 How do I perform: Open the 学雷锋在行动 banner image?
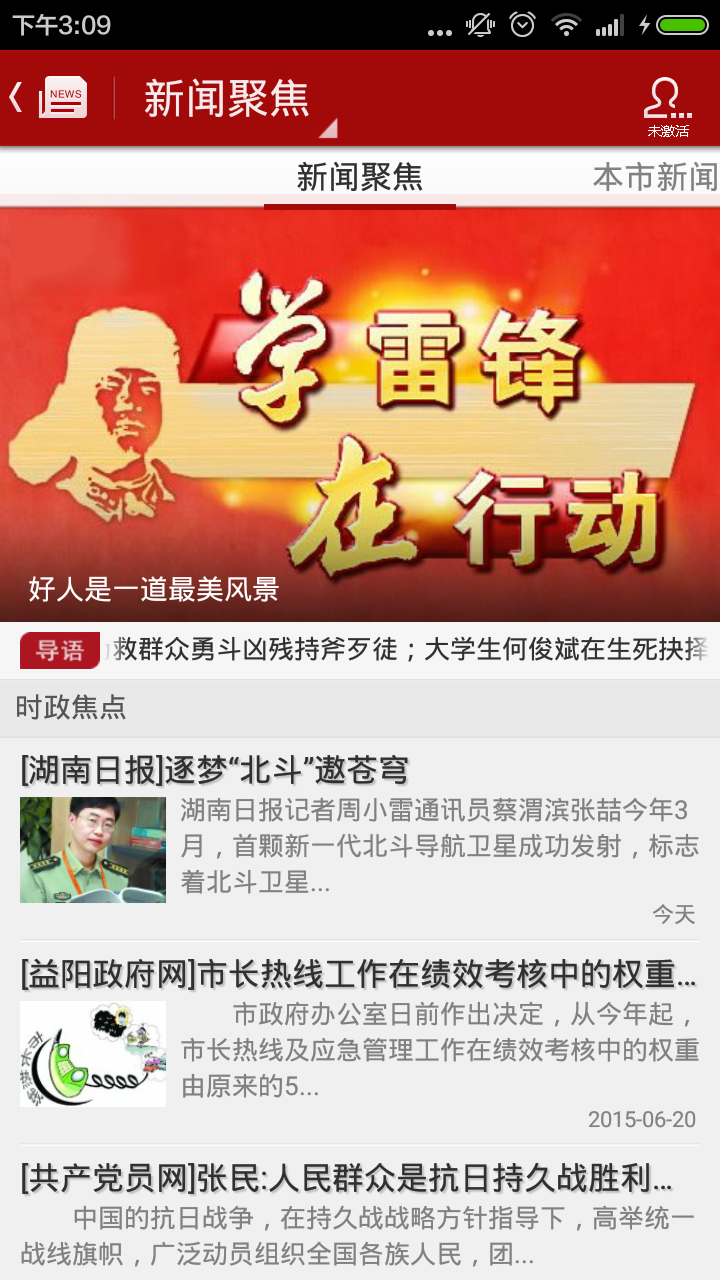pos(360,400)
